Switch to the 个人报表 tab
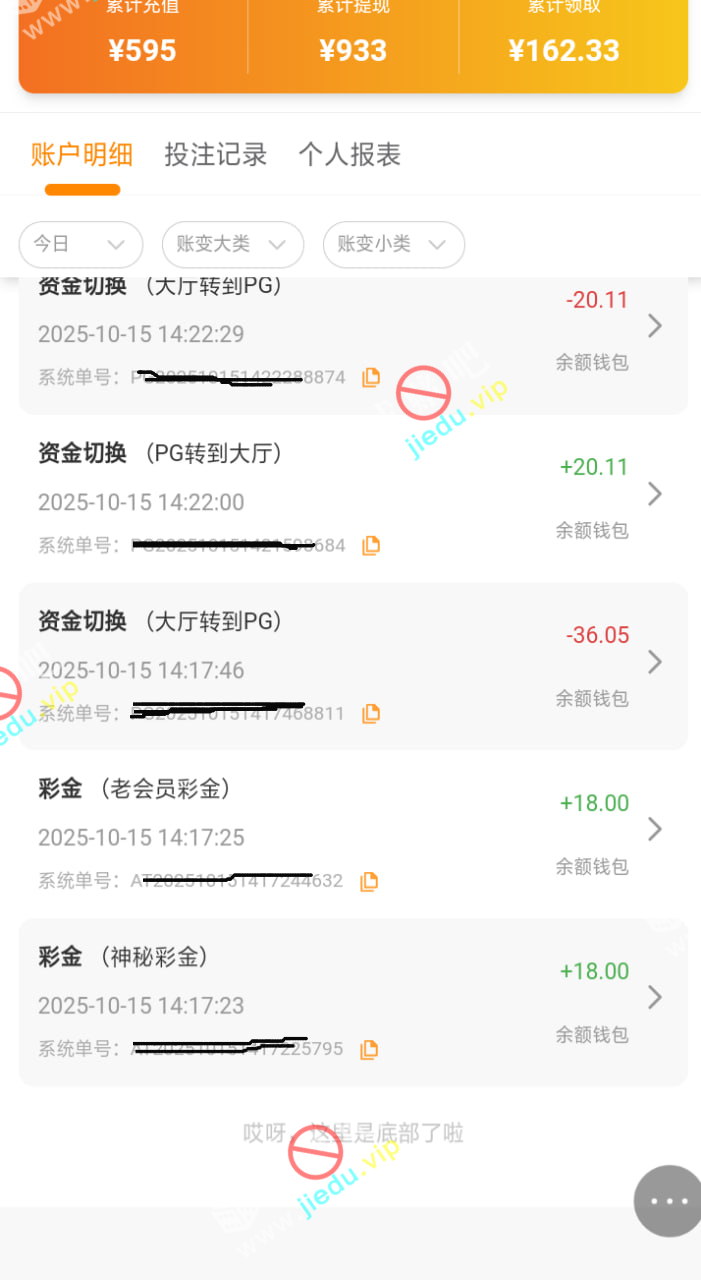Viewport: 701px width, 1280px height. tap(349, 155)
